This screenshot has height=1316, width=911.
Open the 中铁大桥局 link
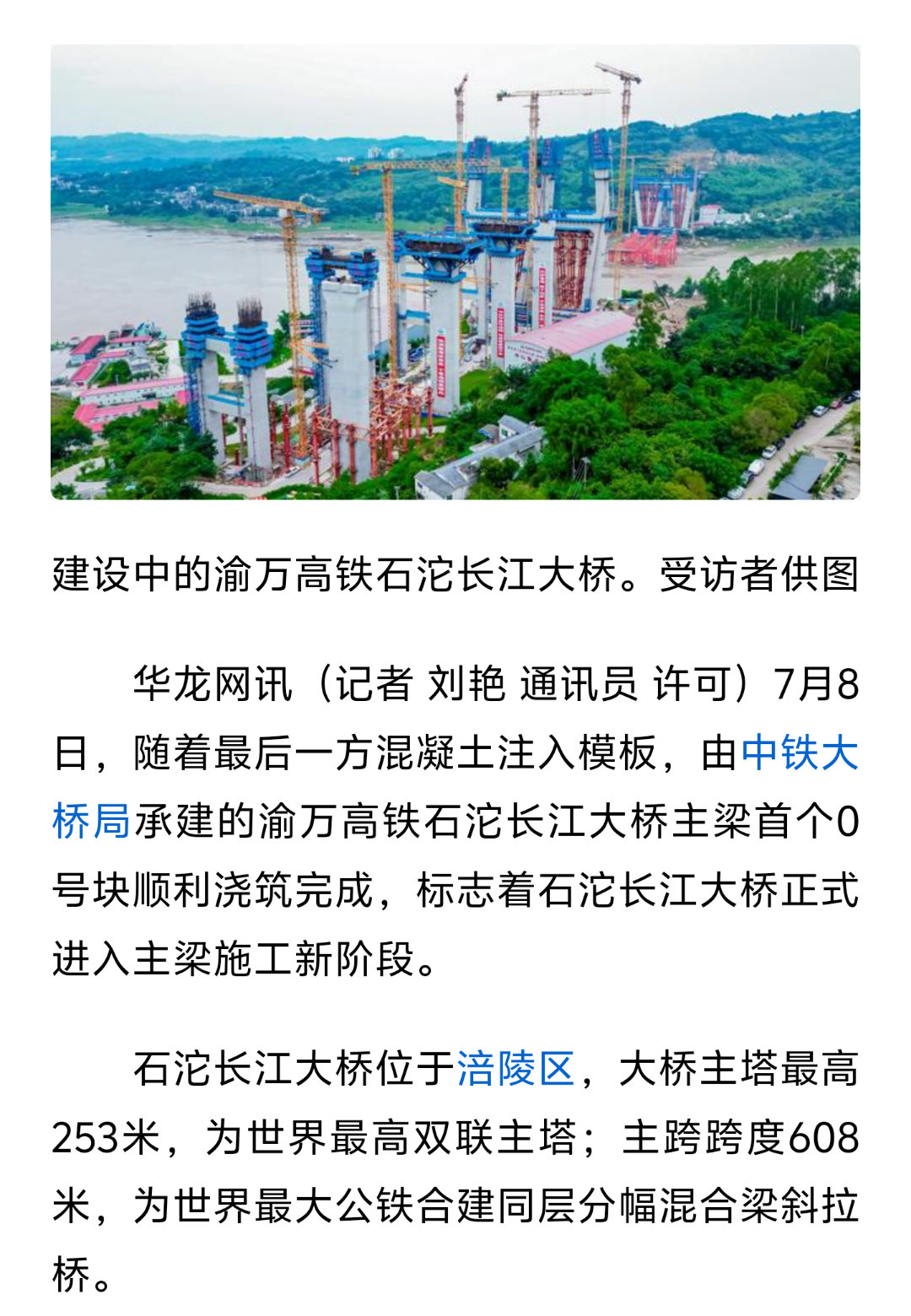click(x=799, y=753)
